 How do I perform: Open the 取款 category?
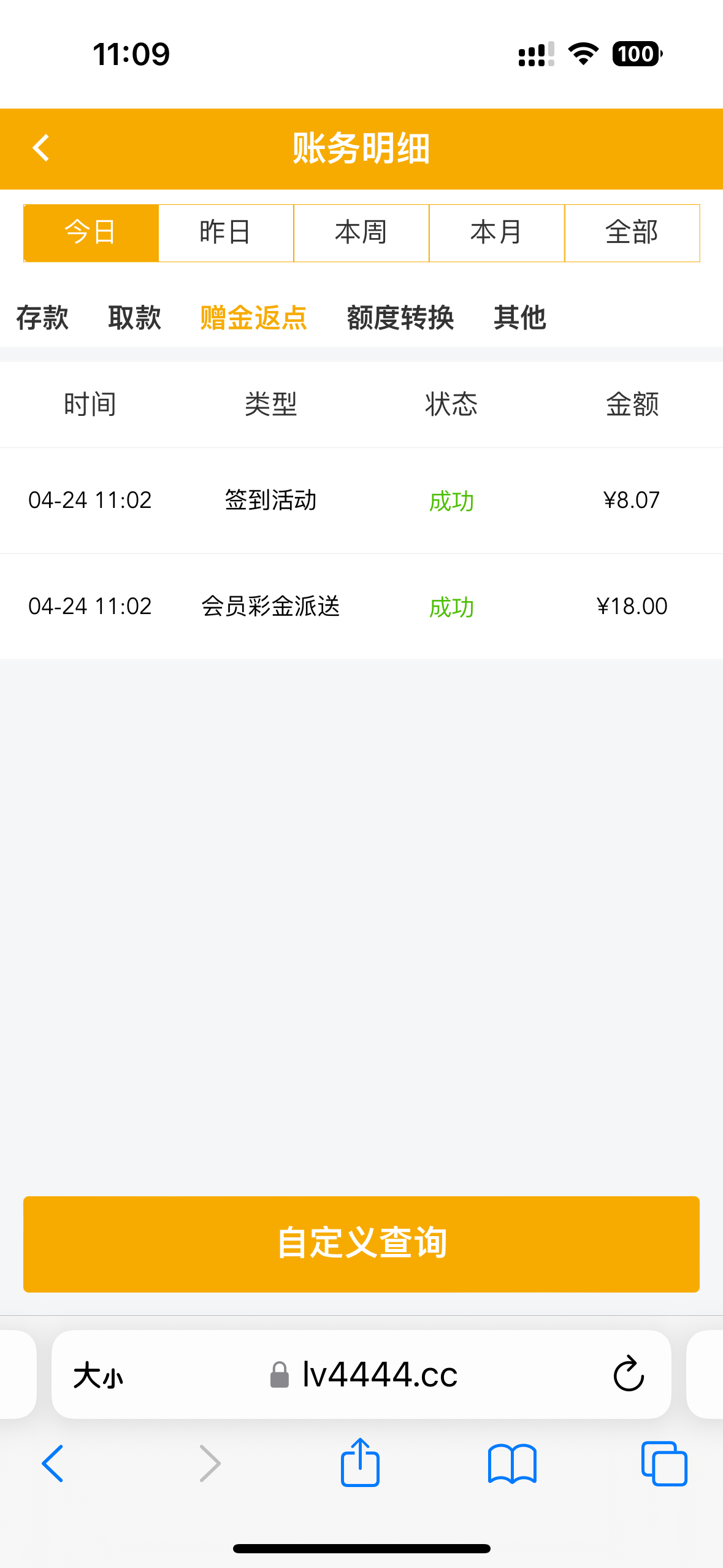click(134, 318)
